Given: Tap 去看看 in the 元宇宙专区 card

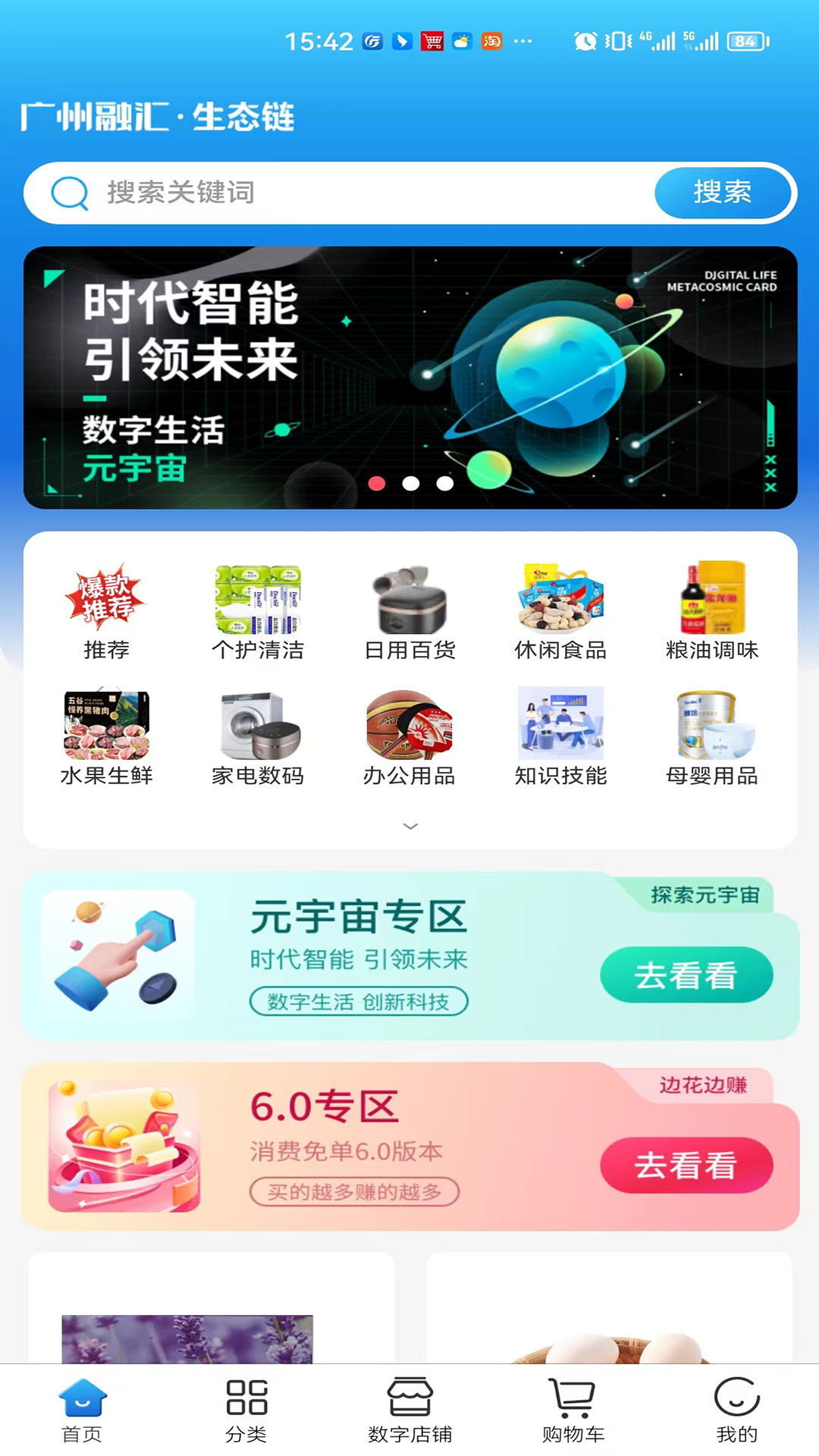Looking at the screenshot, I should coord(686,975).
